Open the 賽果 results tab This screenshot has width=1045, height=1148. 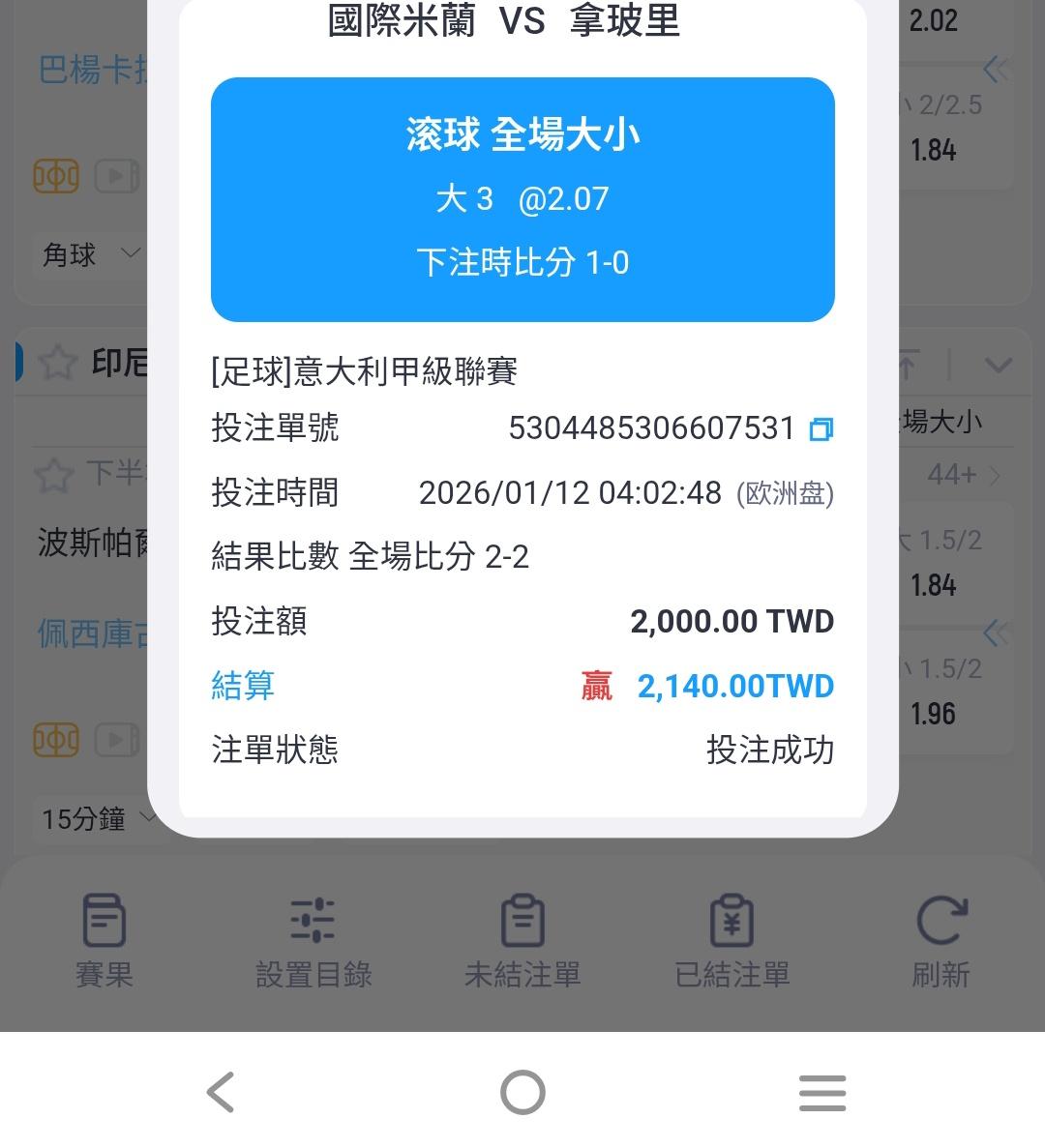click(x=104, y=940)
